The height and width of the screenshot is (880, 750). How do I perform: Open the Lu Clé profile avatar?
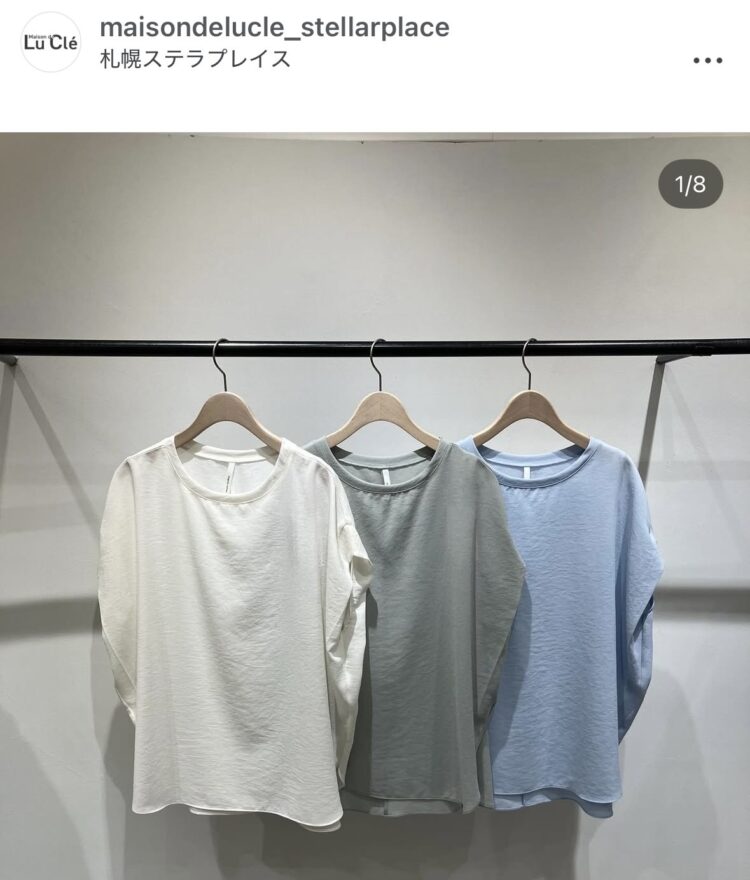pos(50,42)
